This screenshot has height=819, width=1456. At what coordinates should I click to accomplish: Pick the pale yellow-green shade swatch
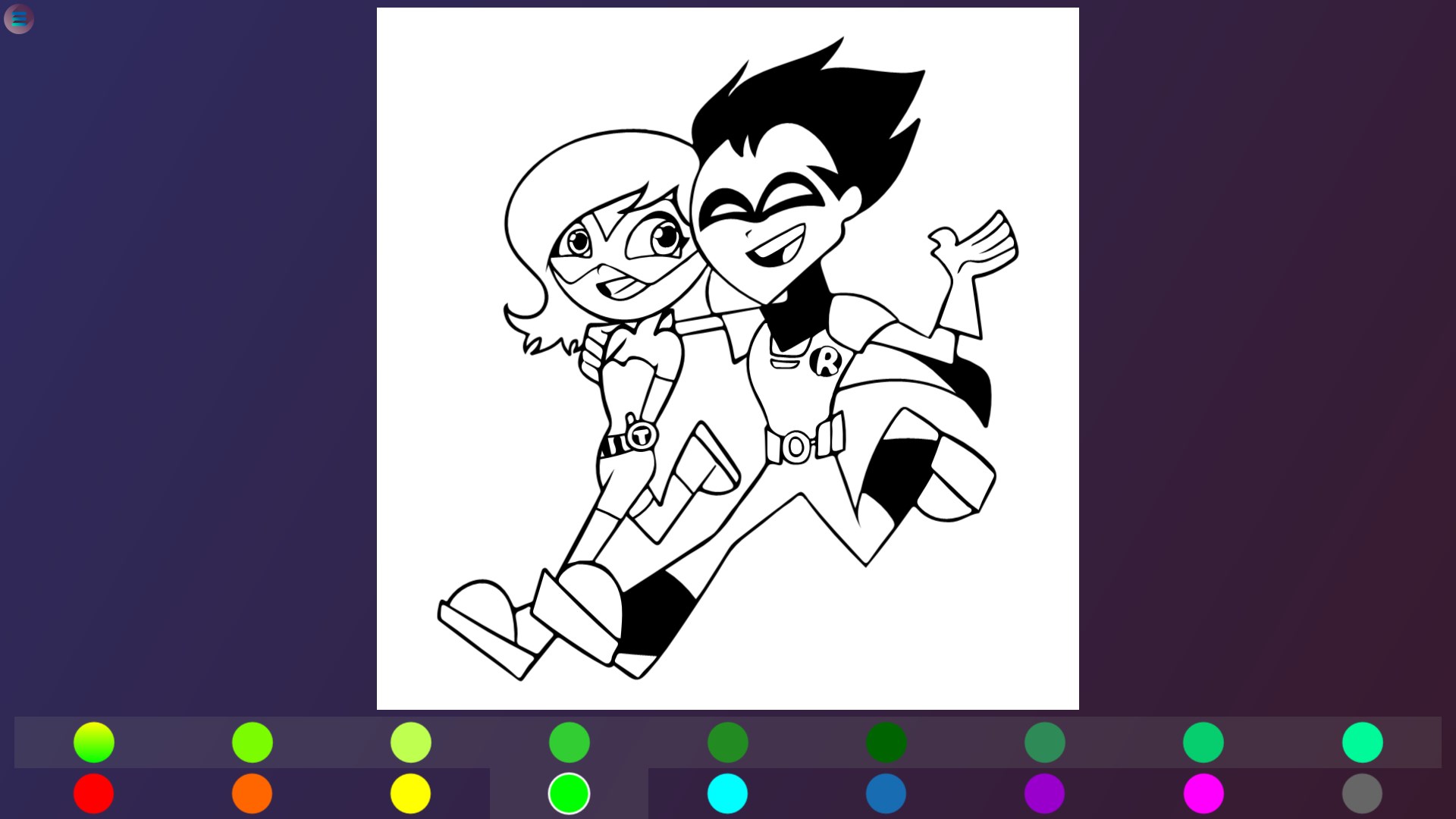410,742
